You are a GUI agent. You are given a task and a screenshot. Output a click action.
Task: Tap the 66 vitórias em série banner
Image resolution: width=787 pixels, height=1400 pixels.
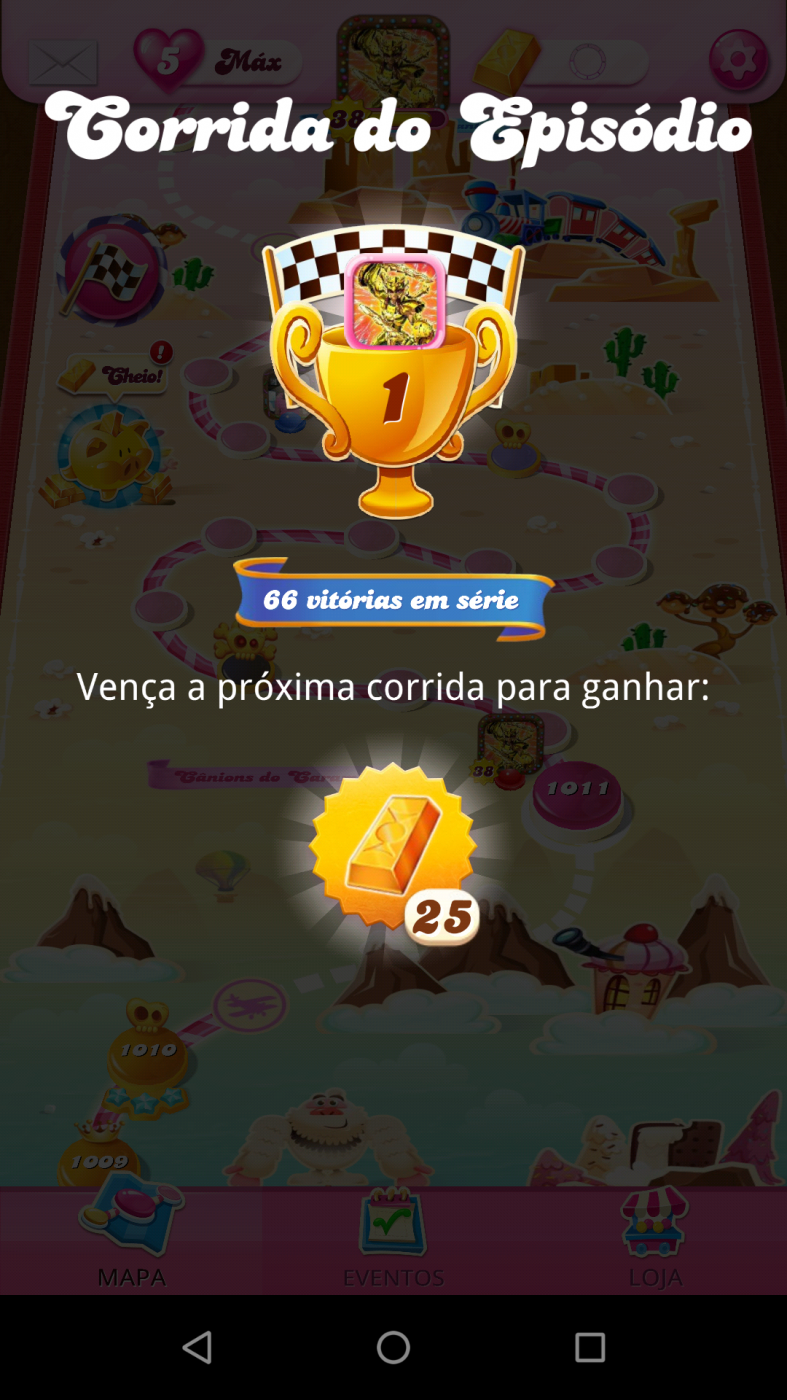tap(393, 598)
